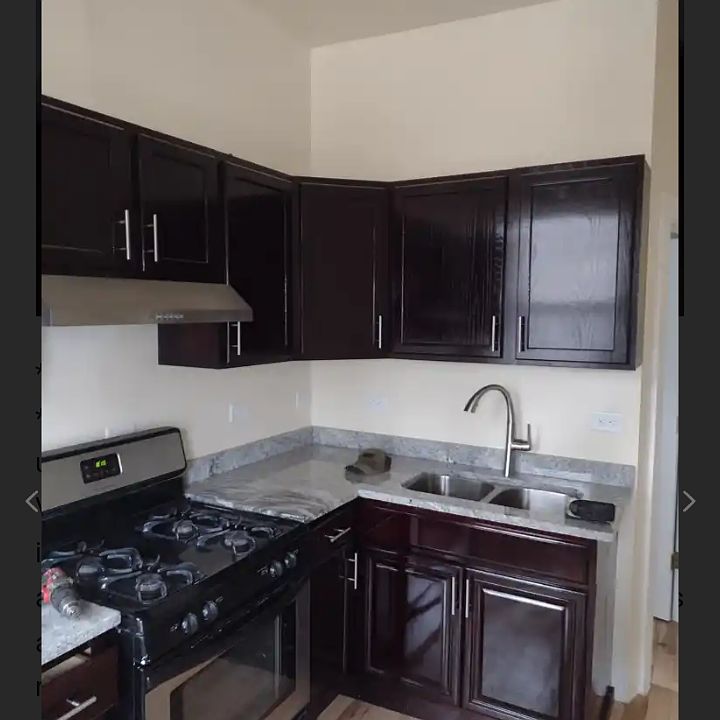Show the next photo
720x720 pixels.
pyautogui.click(x=688, y=501)
